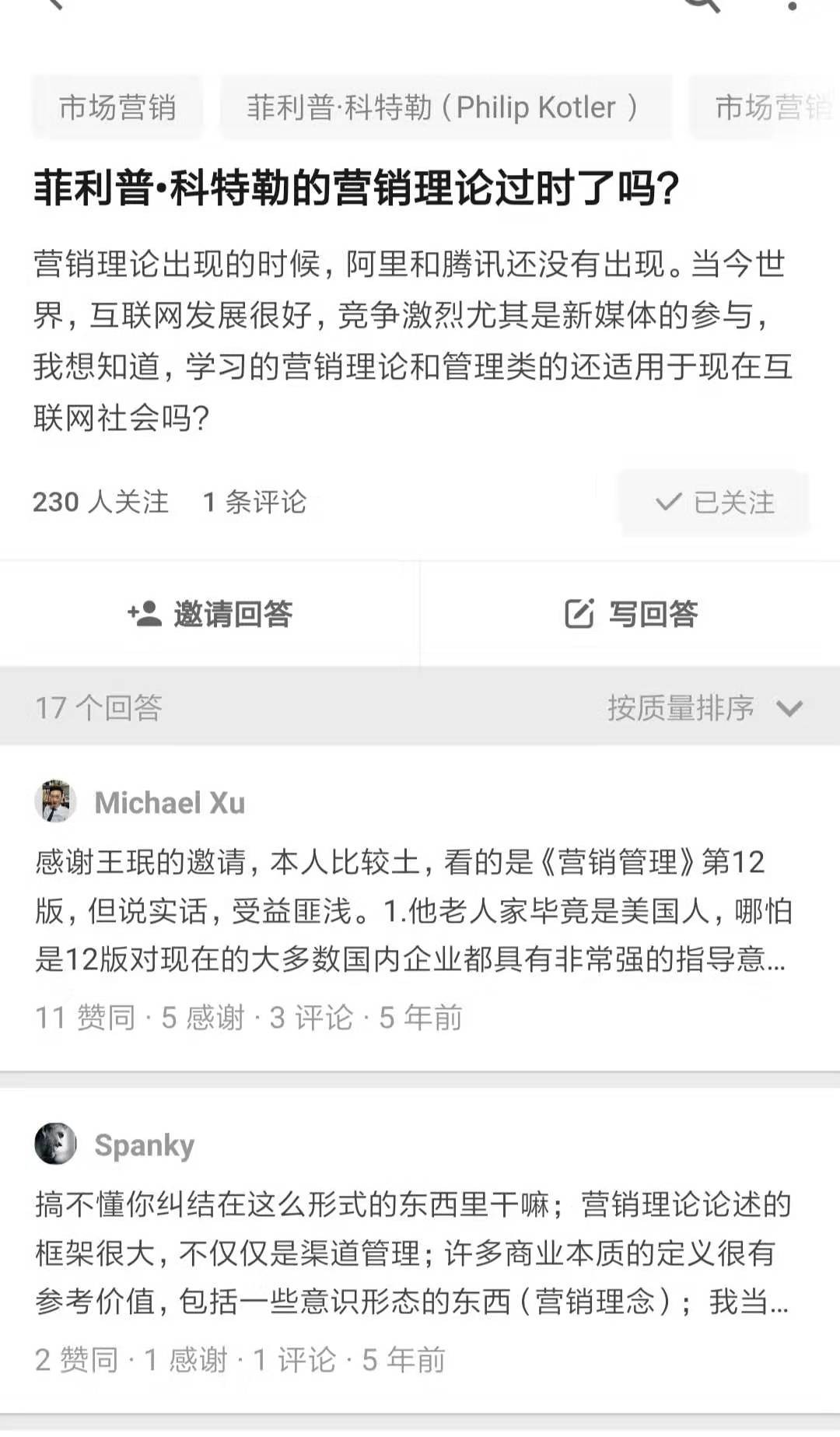Expand the 按质量排序 sort dropdown
The image size is (840, 1437).
(704, 708)
